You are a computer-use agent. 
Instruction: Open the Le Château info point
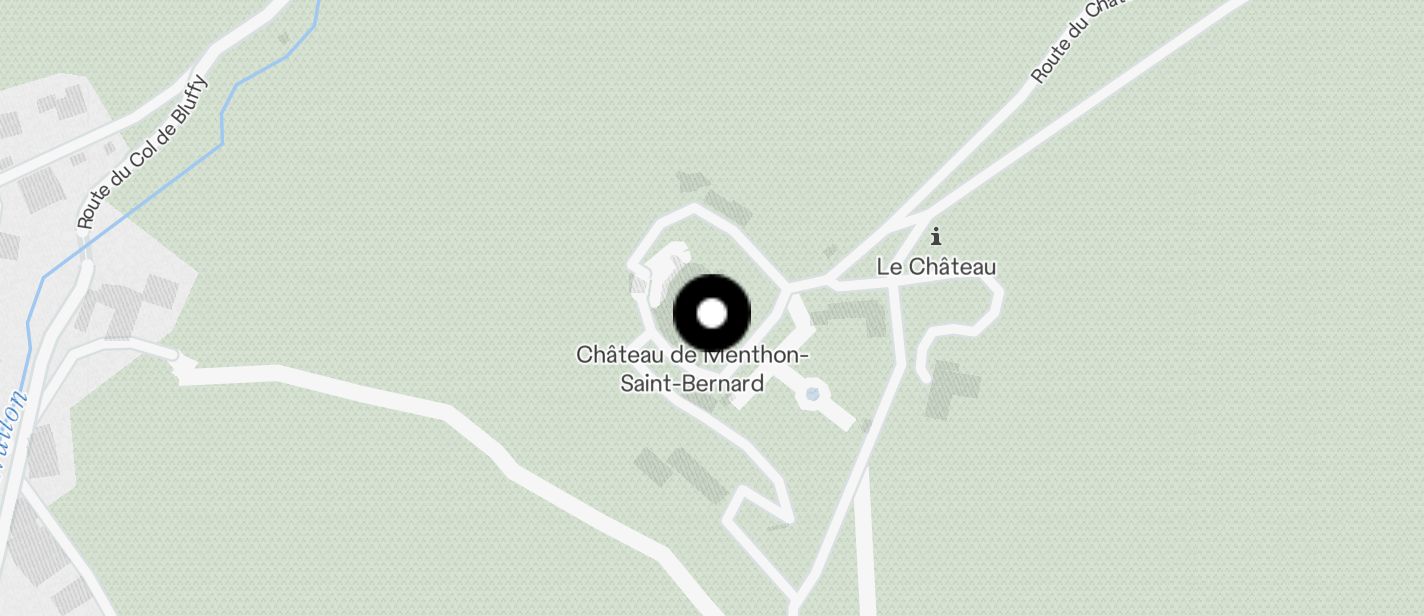pos(936,237)
